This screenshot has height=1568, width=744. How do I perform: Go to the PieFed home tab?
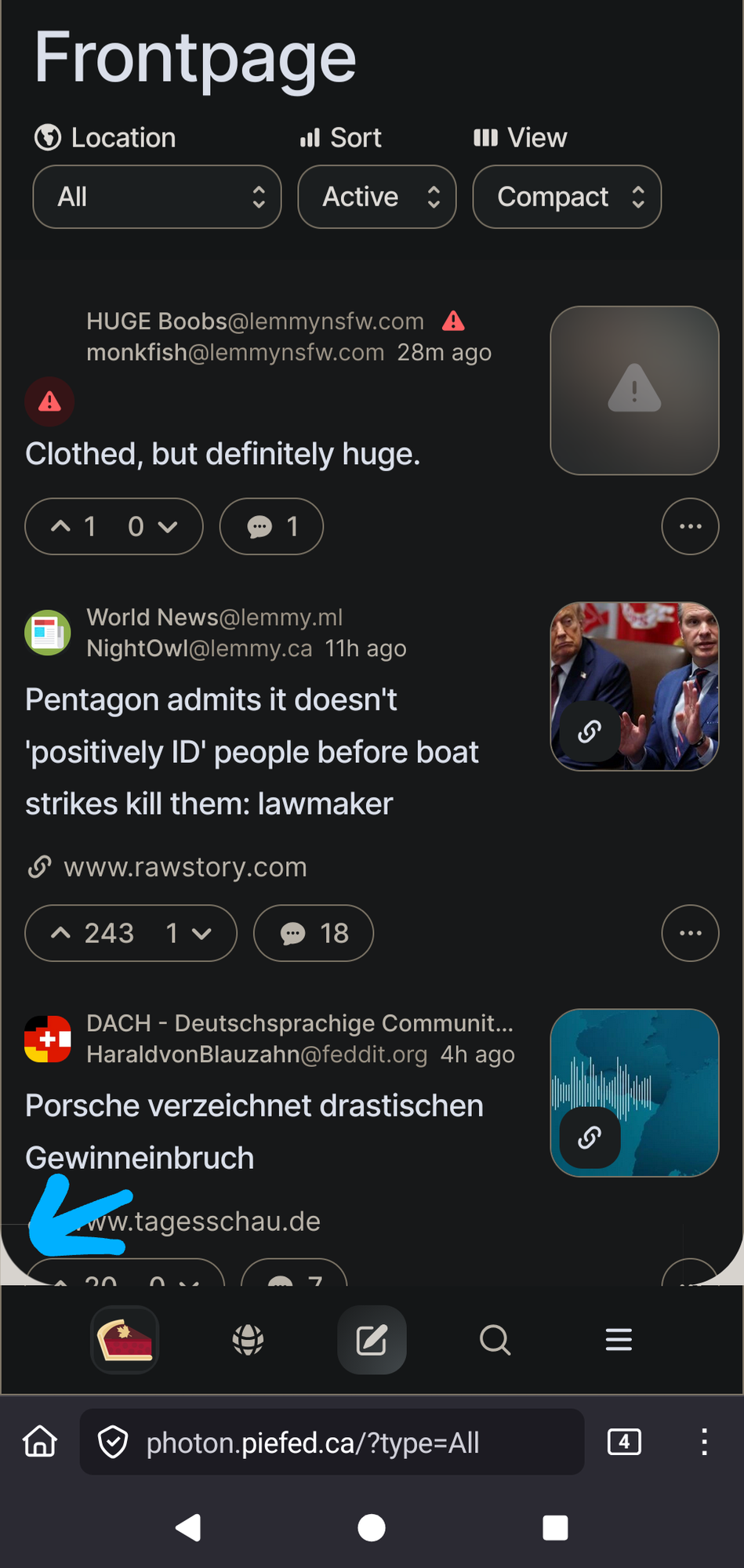coord(125,1340)
